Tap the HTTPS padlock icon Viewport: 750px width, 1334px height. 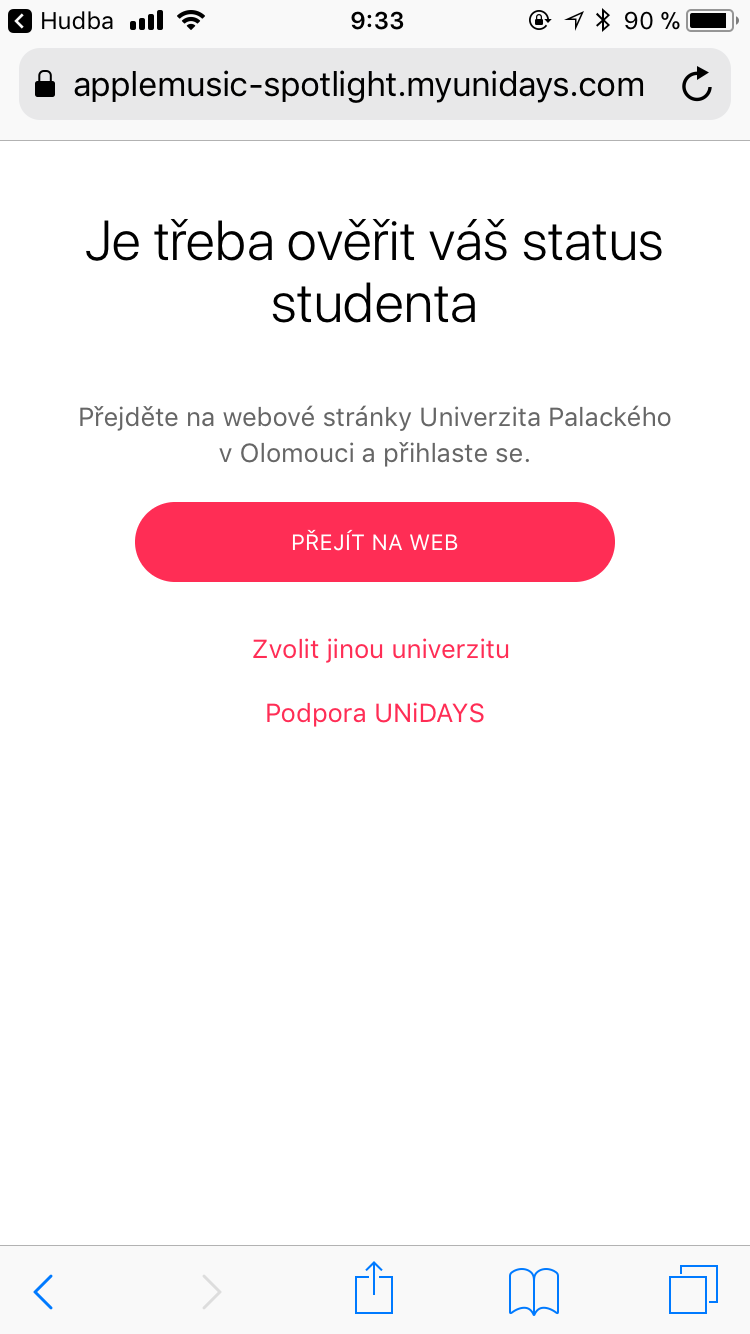[47, 85]
